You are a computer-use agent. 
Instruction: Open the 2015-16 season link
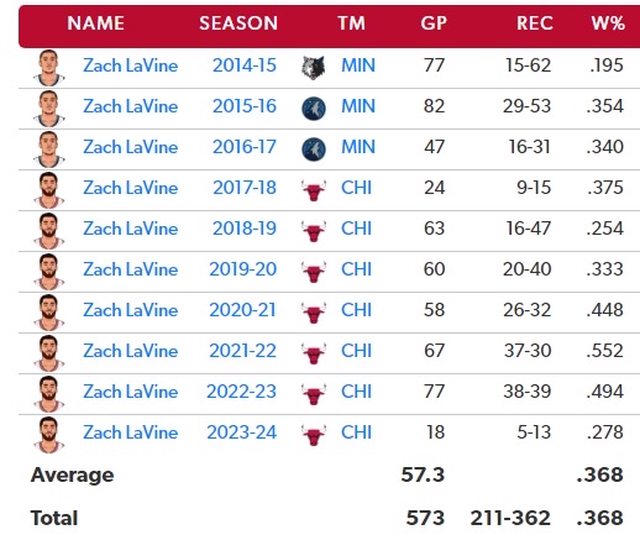coord(244,107)
